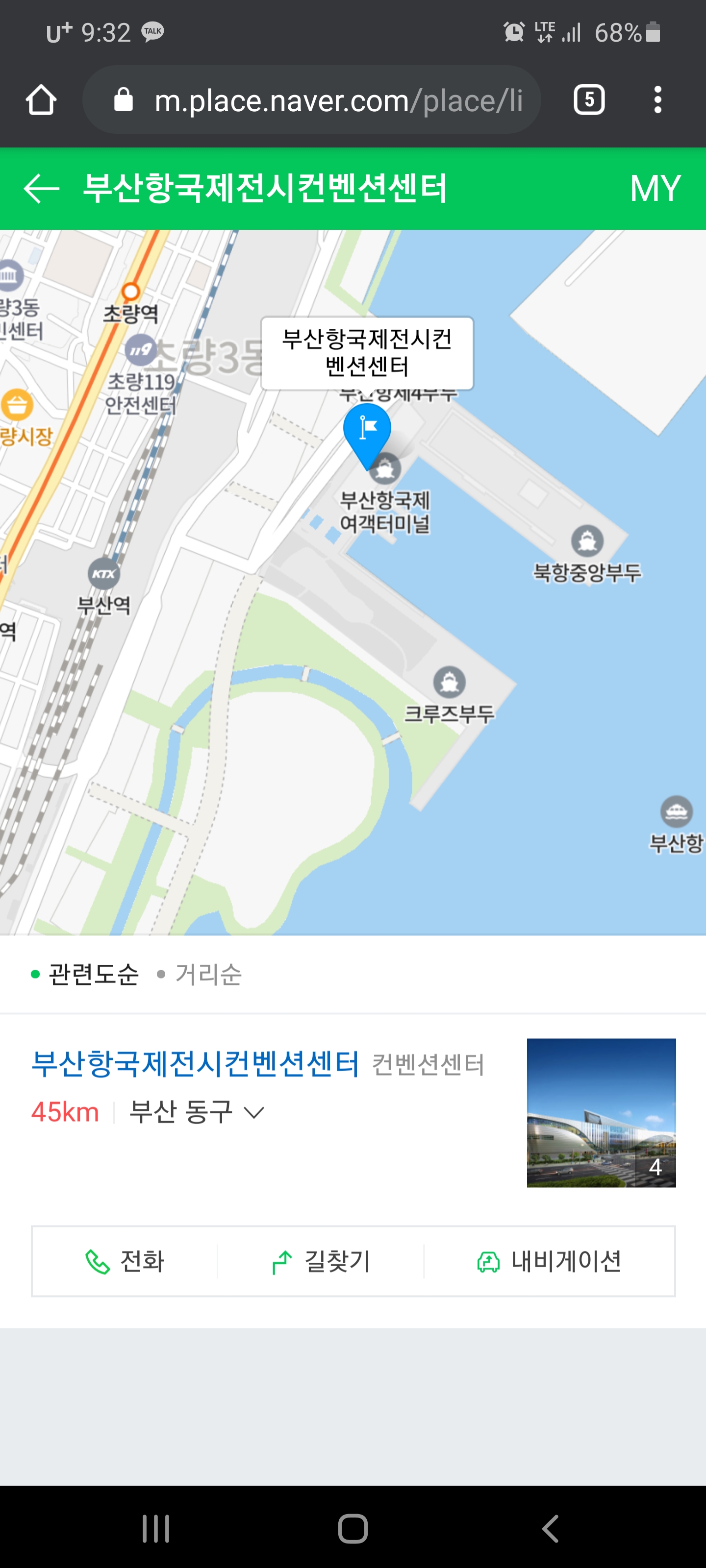Screen dimensions: 706x1568
Task: Open the browser overflow menu
Action: (657, 100)
